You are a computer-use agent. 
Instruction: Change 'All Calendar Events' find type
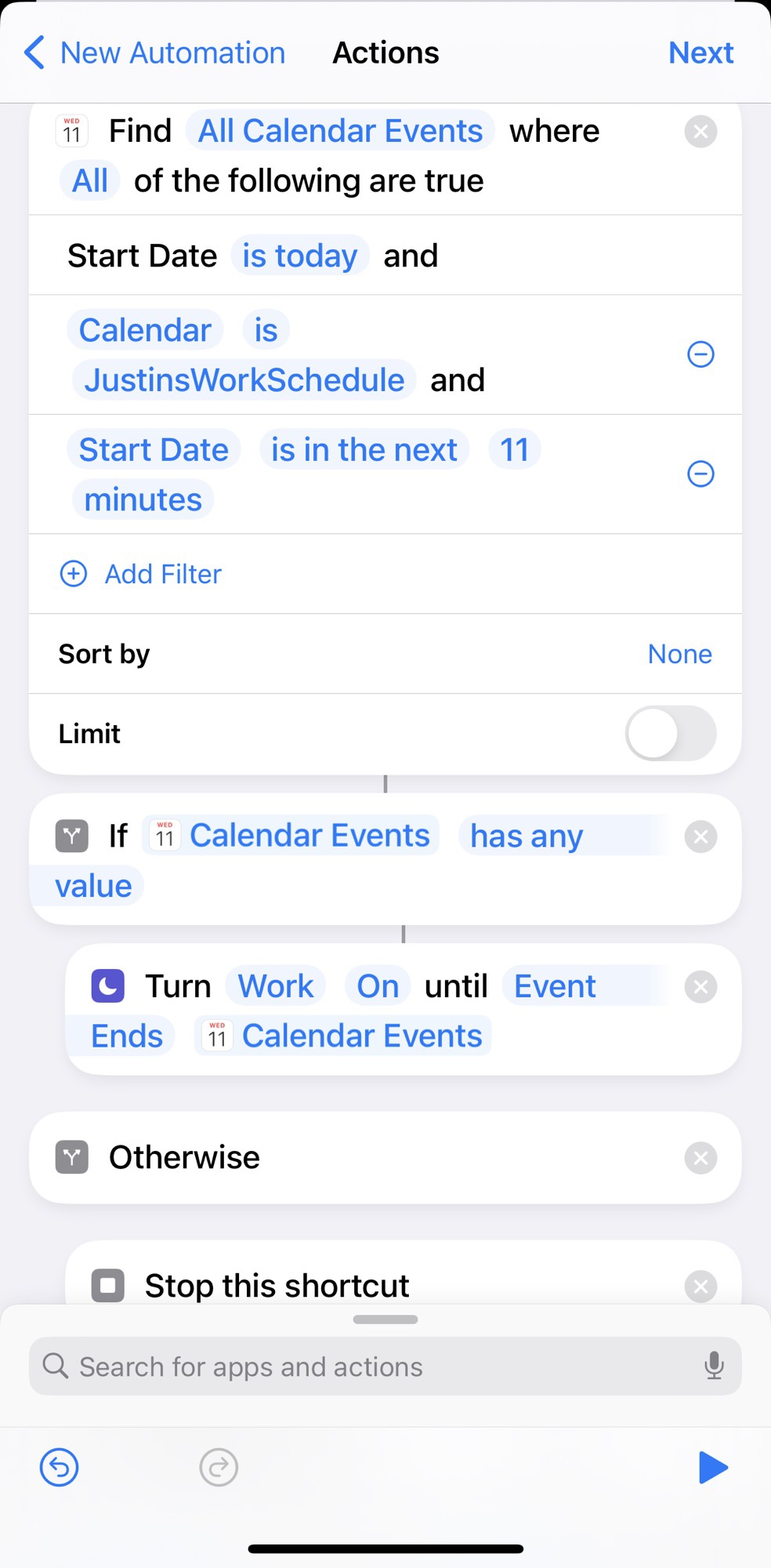coord(340,131)
